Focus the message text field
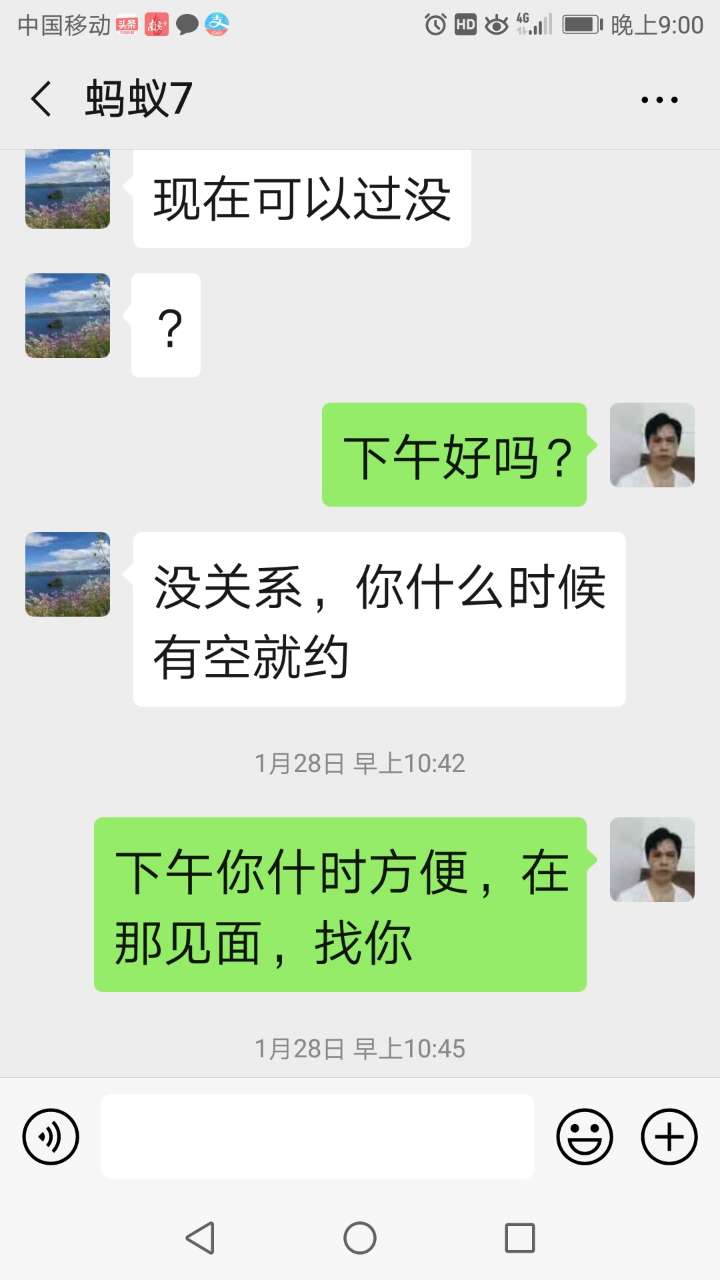 317,1137
